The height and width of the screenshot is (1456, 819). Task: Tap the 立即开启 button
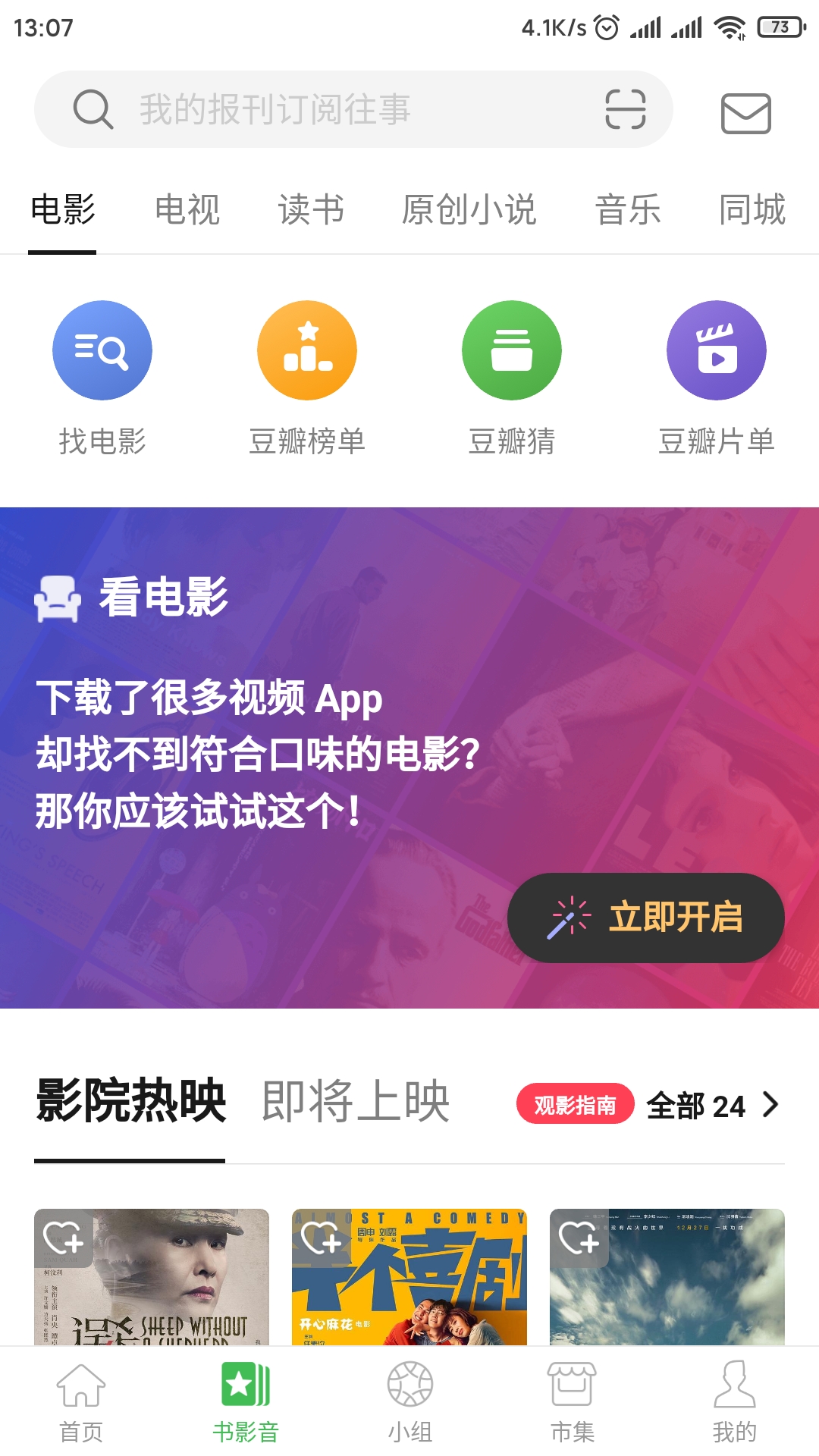tap(645, 918)
